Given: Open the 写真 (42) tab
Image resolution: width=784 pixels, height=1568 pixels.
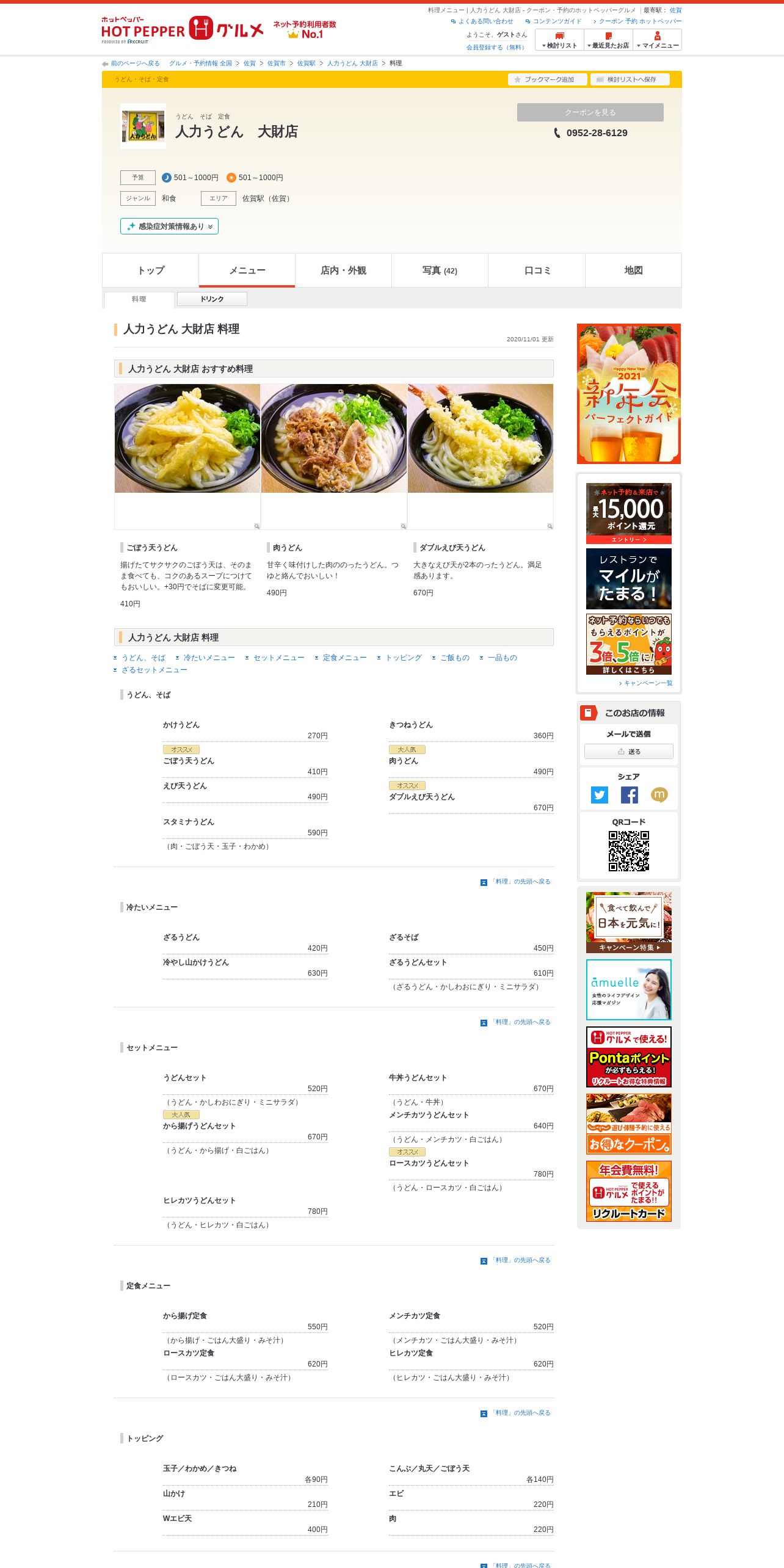Looking at the screenshot, I should [x=440, y=270].
